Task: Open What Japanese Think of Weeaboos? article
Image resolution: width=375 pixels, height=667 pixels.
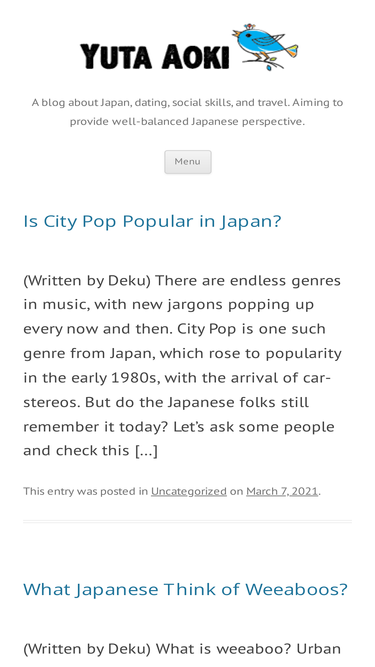Action: coord(185,590)
